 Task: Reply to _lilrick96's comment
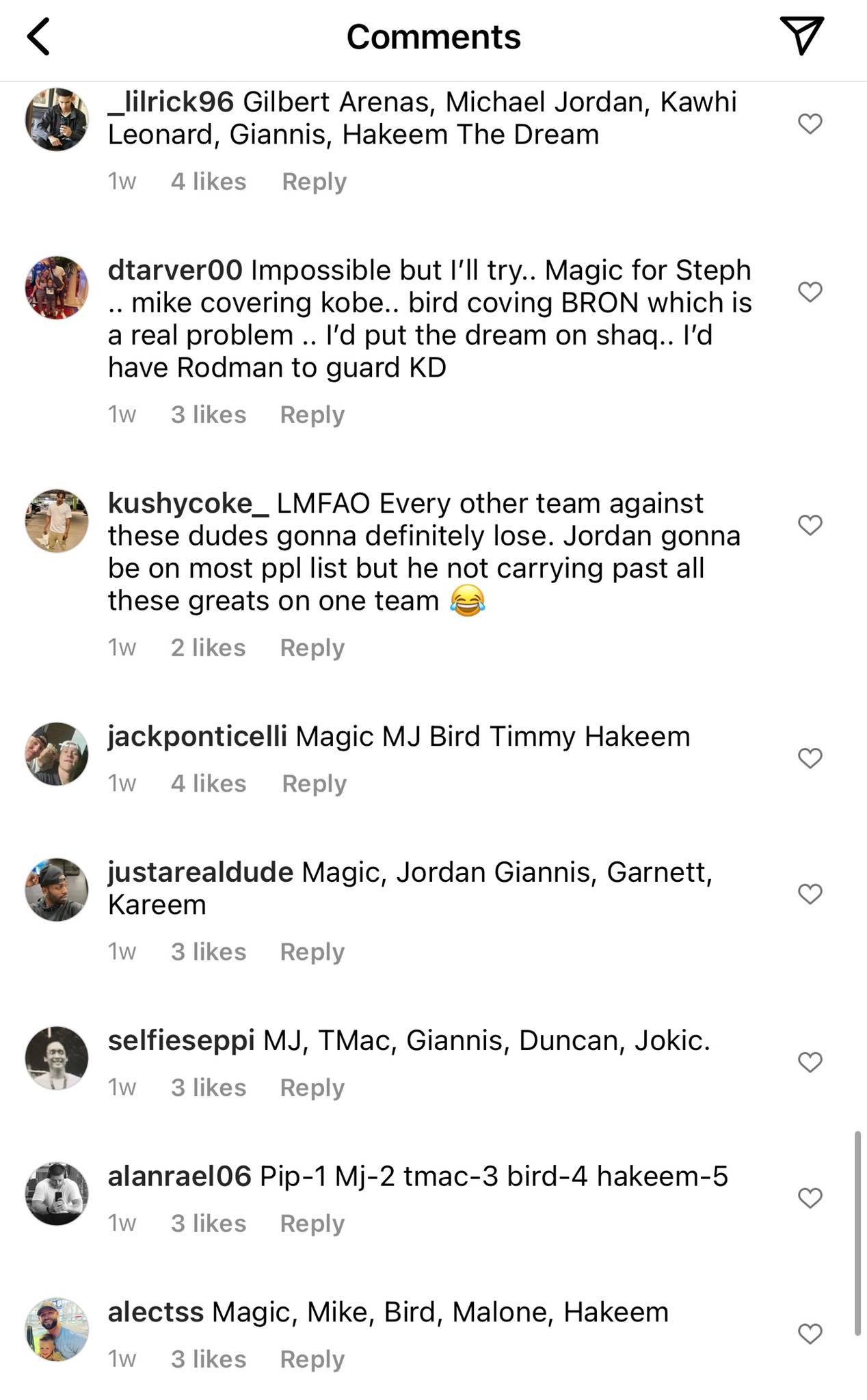tap(314, 181)
